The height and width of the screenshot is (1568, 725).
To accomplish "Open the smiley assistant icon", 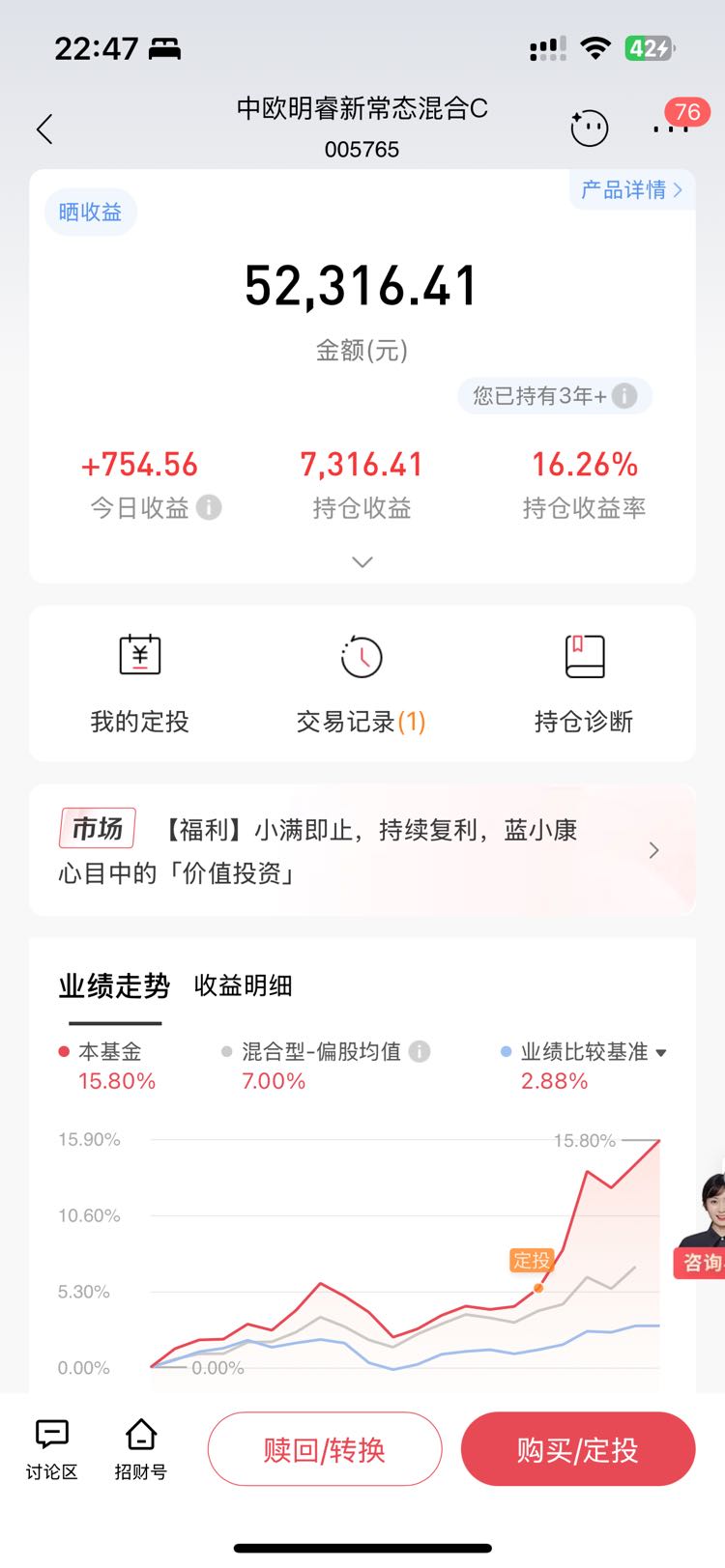I will pos(589,128).
